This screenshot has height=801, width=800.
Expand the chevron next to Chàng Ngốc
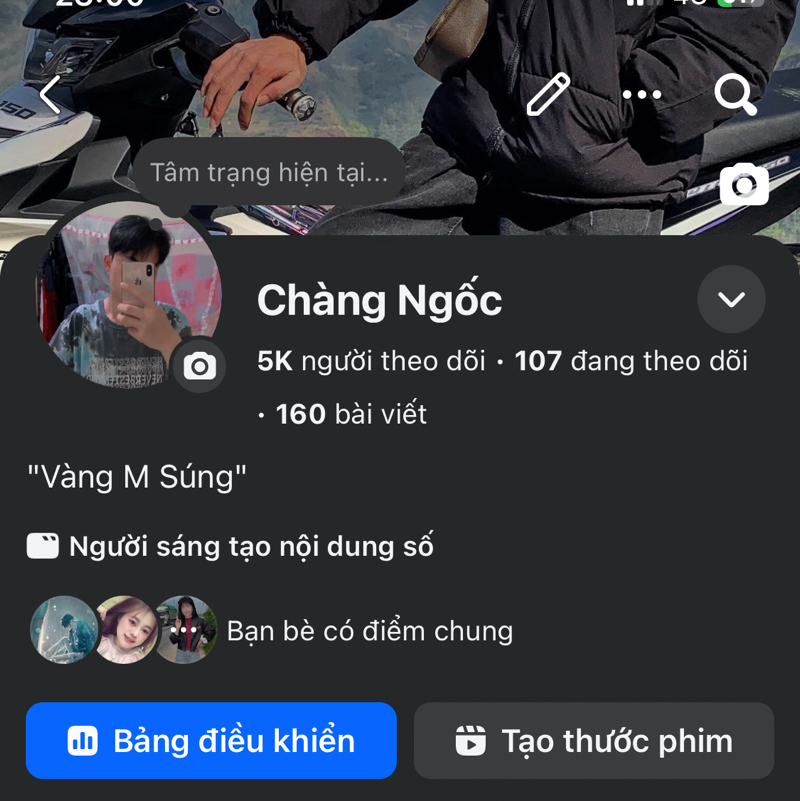click(731, 299)
